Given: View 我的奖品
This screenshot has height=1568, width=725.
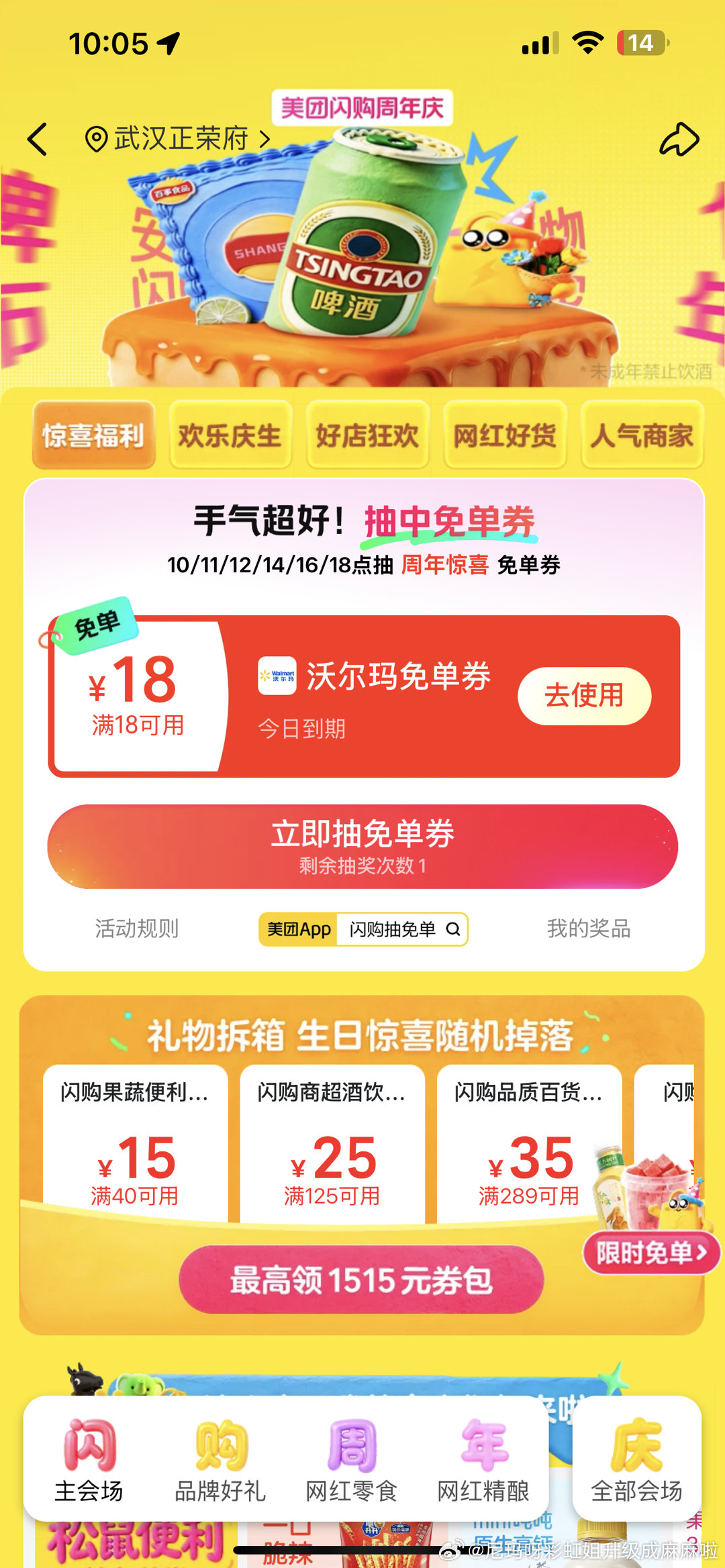Looking at the screenshot, I should point(588,929).
